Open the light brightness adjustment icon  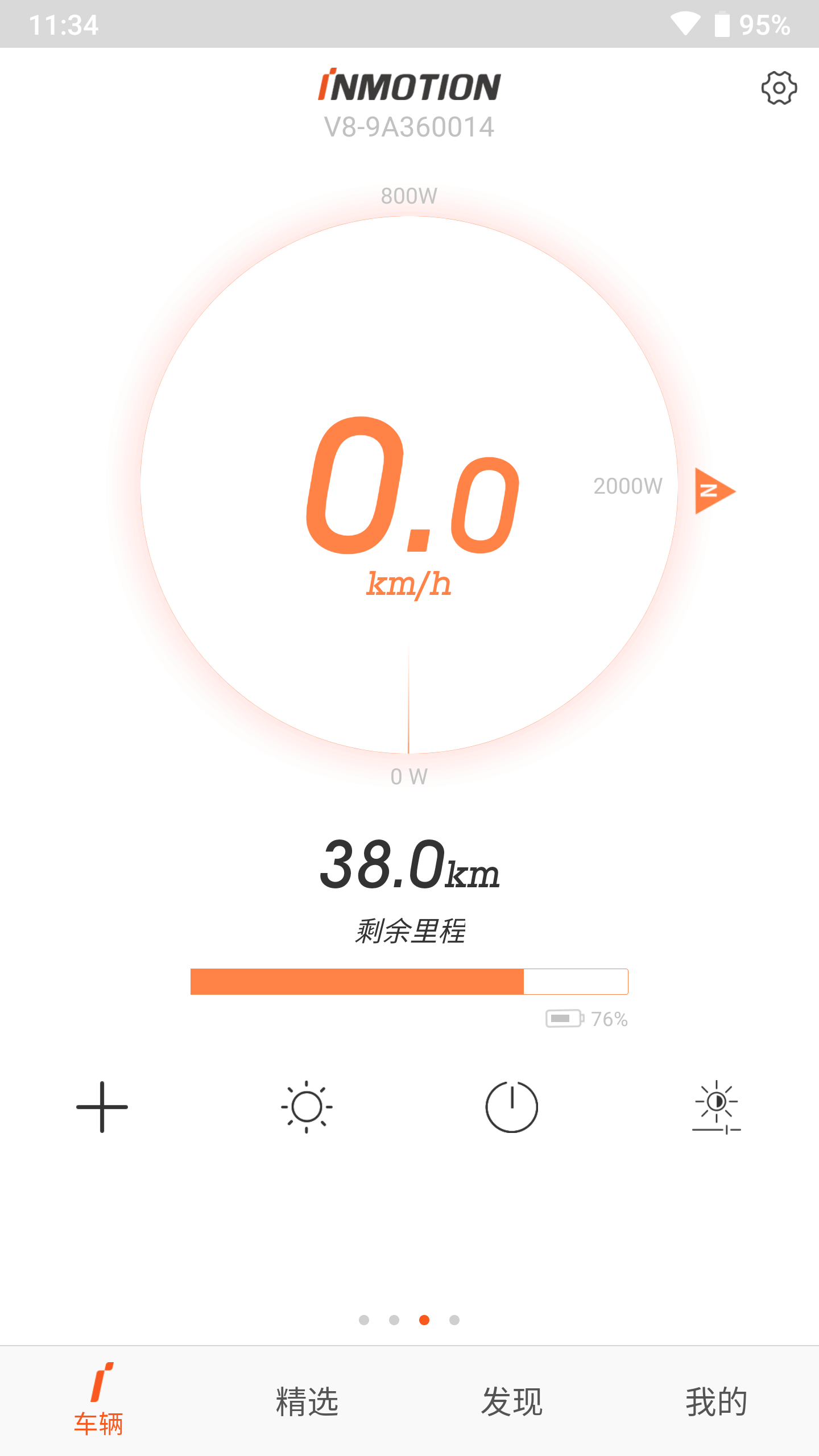point(716,1107)
